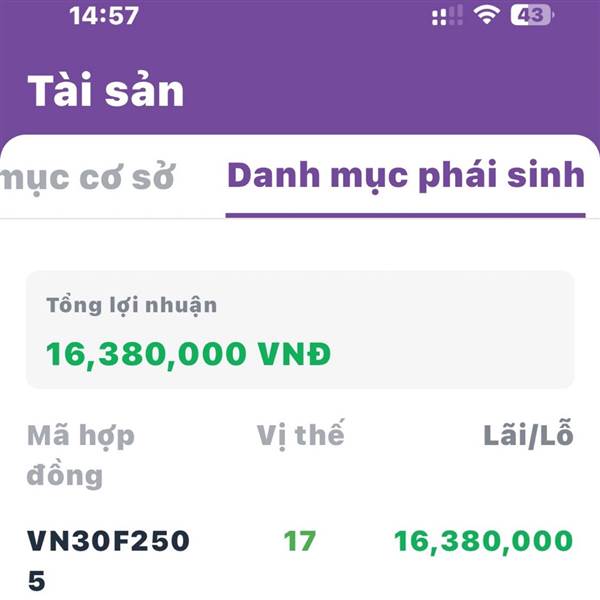
Task: Open the VN30F2505 contract row
Action: (x=300, y=559)
